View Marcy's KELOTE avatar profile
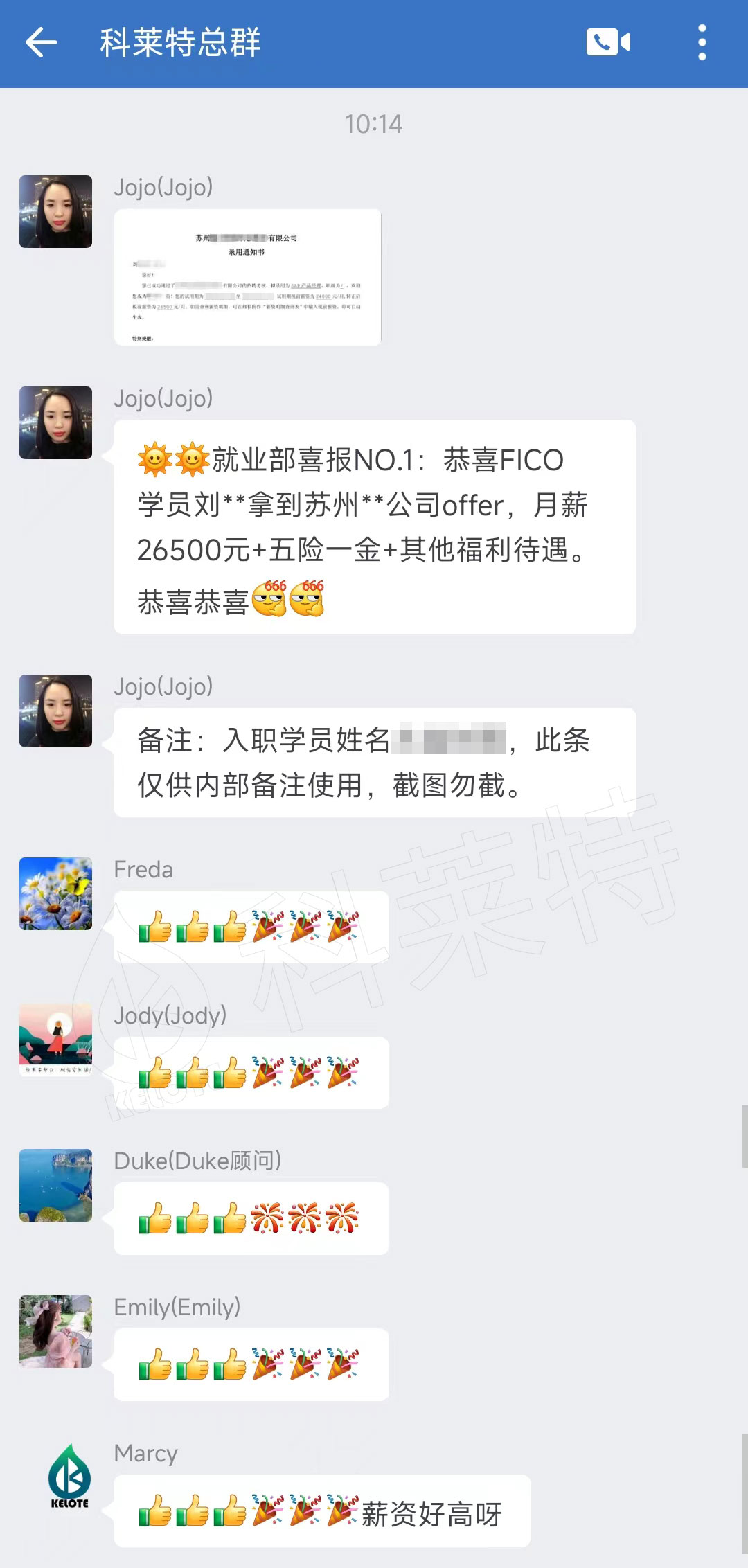Viewport: 748px width, 1568px height. [x=69, y=1477]
